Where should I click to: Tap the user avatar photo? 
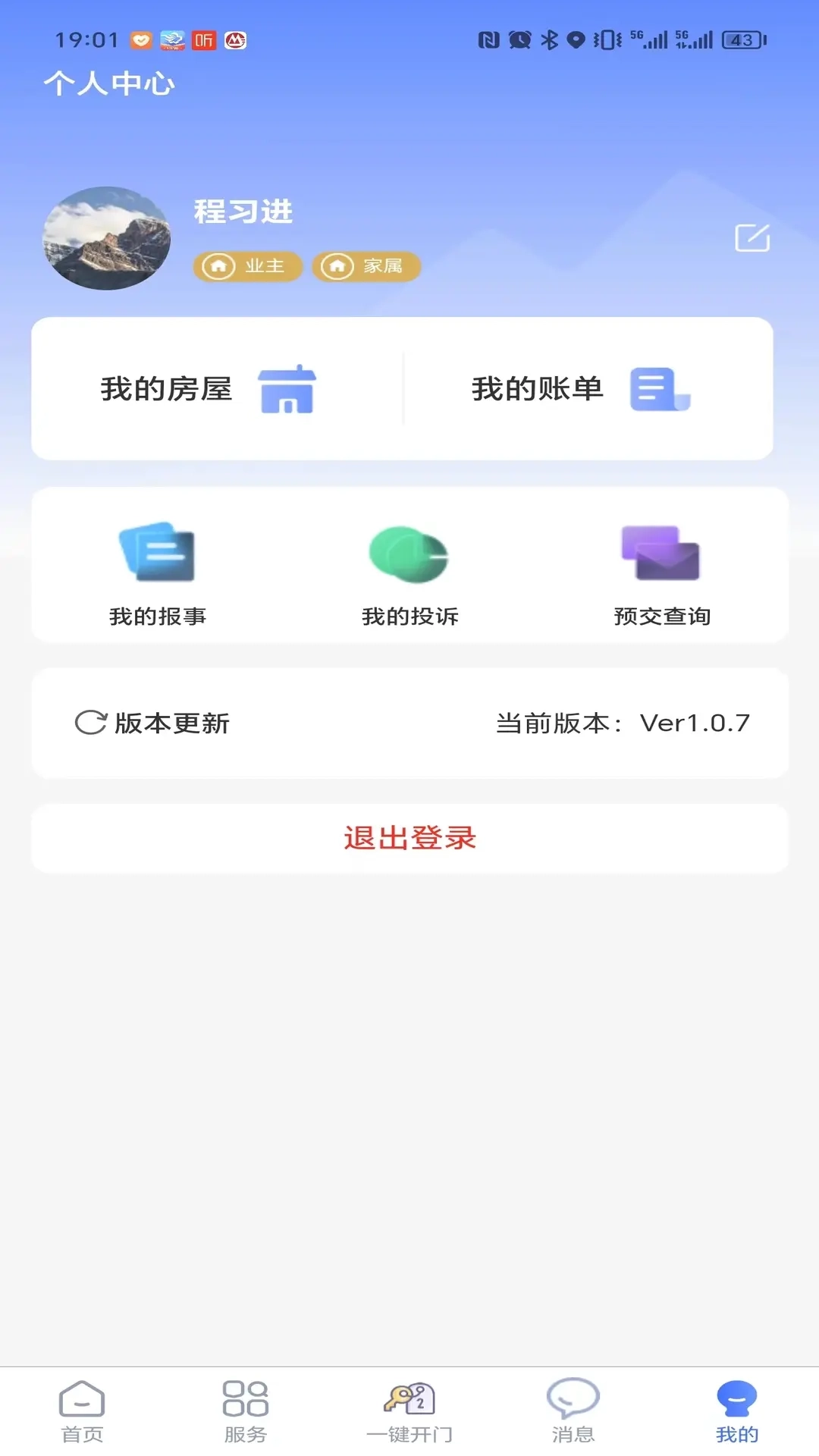(106, 239)
